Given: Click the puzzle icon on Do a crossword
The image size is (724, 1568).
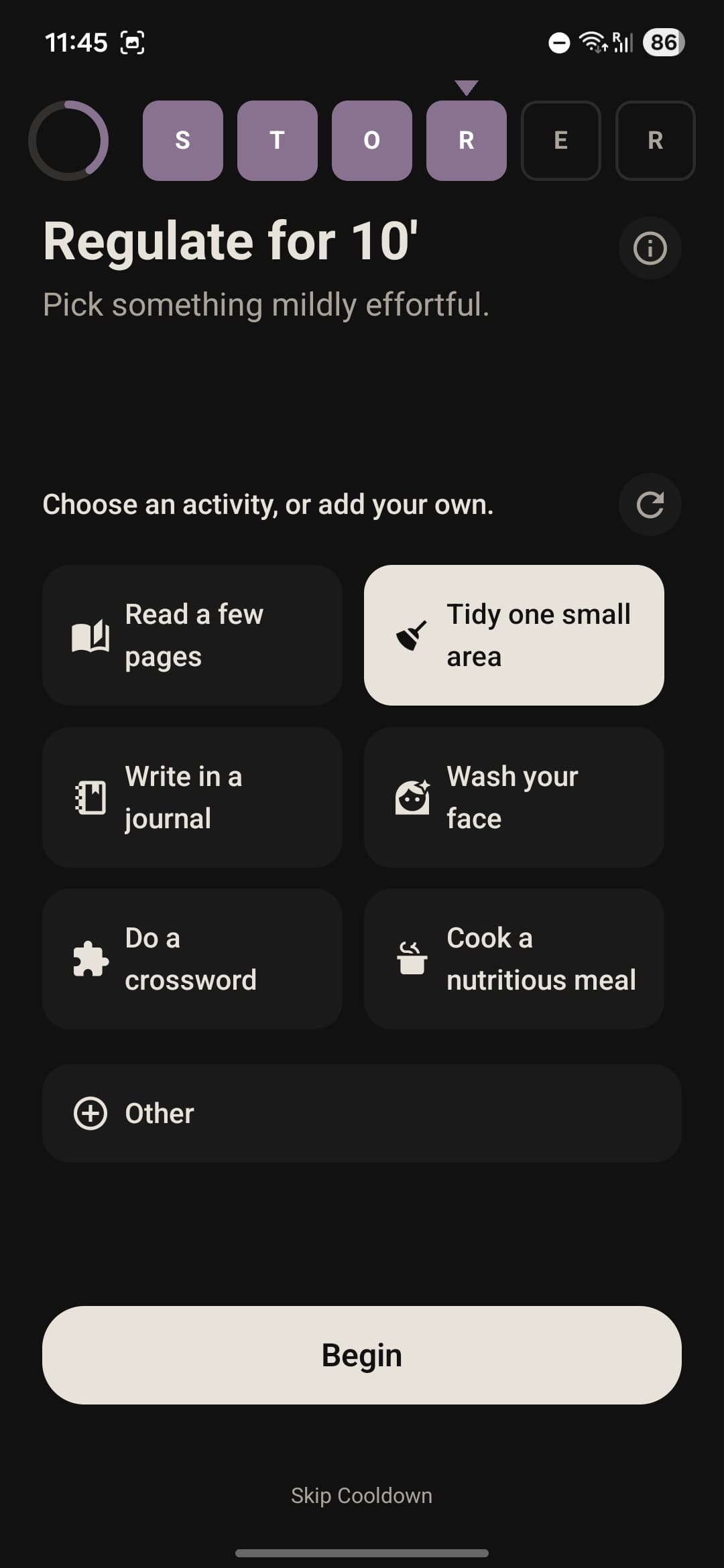Looking at the screenshot, I should [92, 959].
